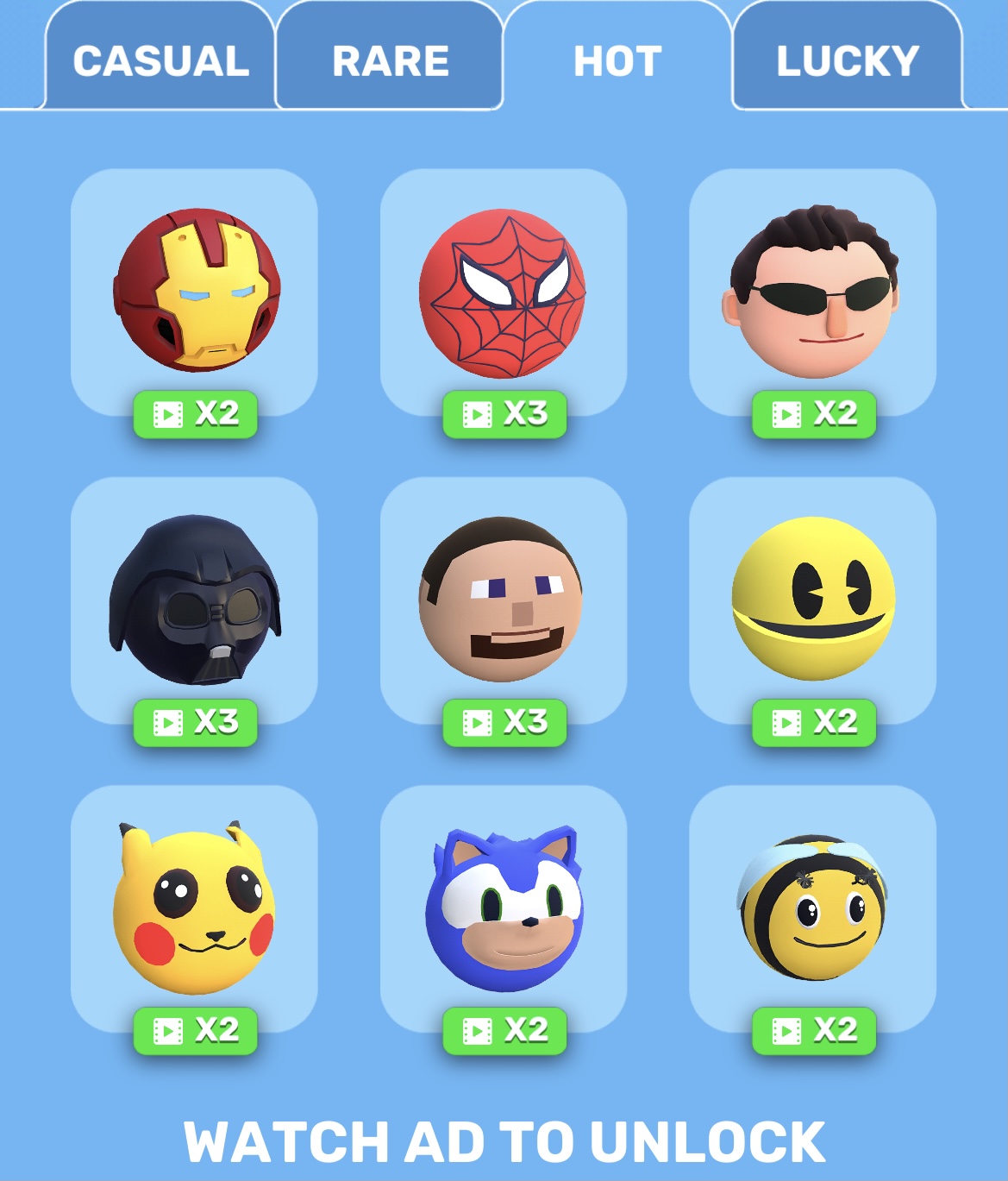Viewport: 1008px width, 1181px height.
Task: Select the red and gold armored helmet skin
Action: 196,290
